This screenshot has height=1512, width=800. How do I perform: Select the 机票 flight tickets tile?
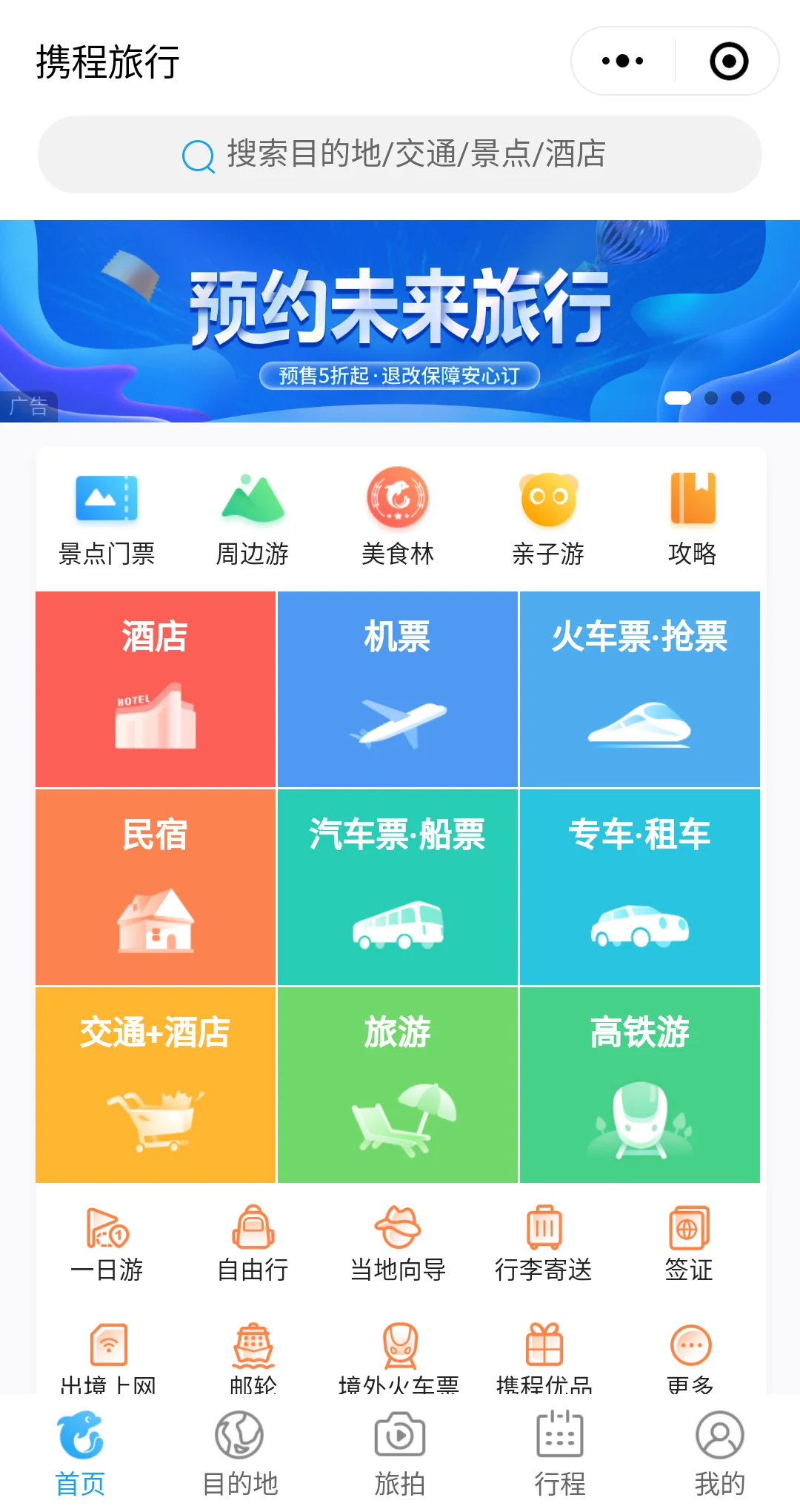click(x=398, y=689)
